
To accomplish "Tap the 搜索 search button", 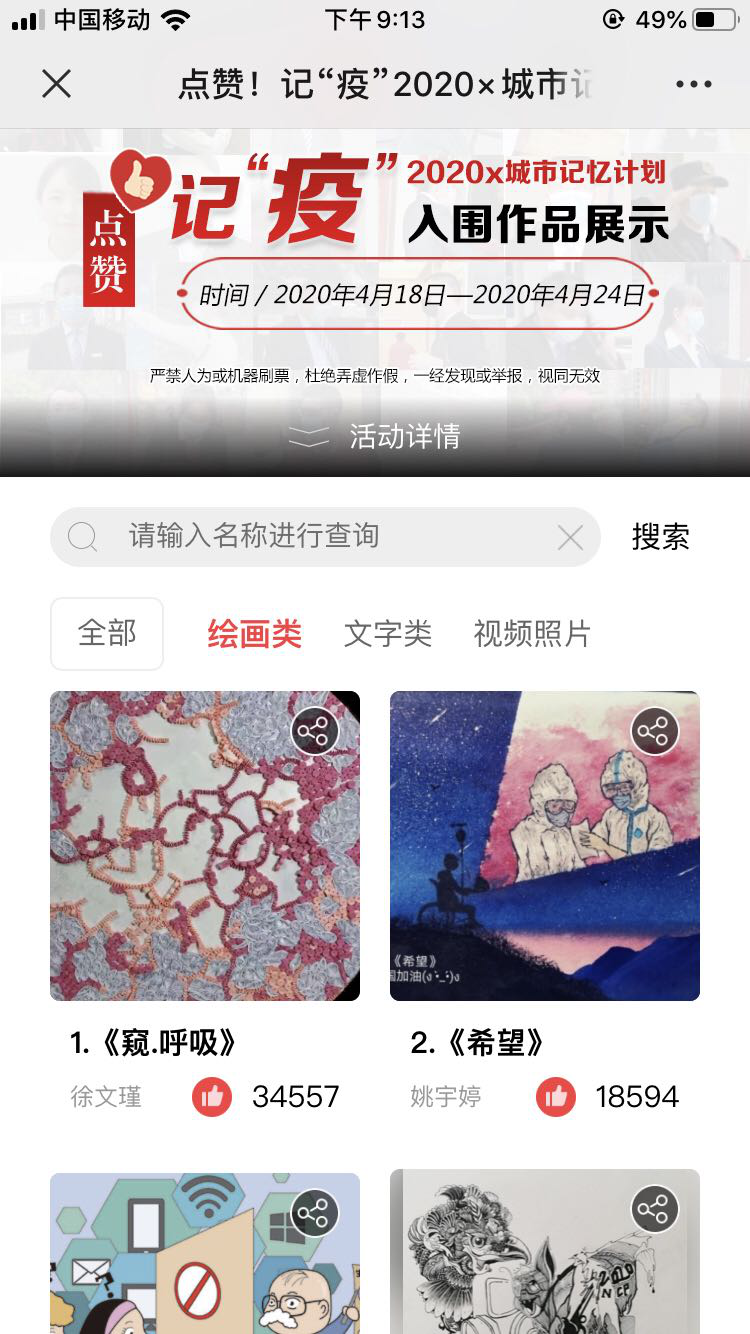I will (660, 537).
